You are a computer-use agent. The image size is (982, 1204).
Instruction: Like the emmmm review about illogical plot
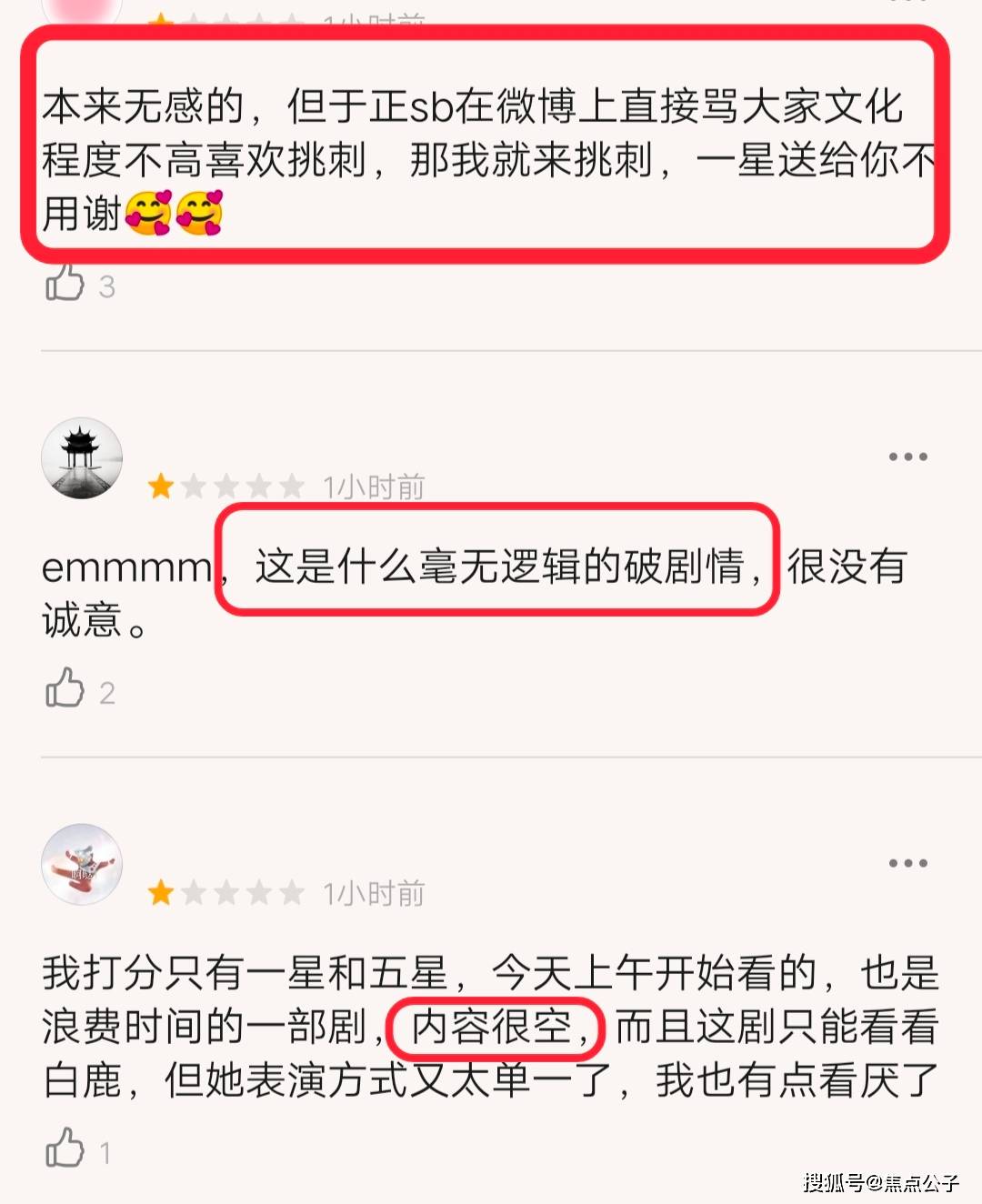(x=65, y=689)
